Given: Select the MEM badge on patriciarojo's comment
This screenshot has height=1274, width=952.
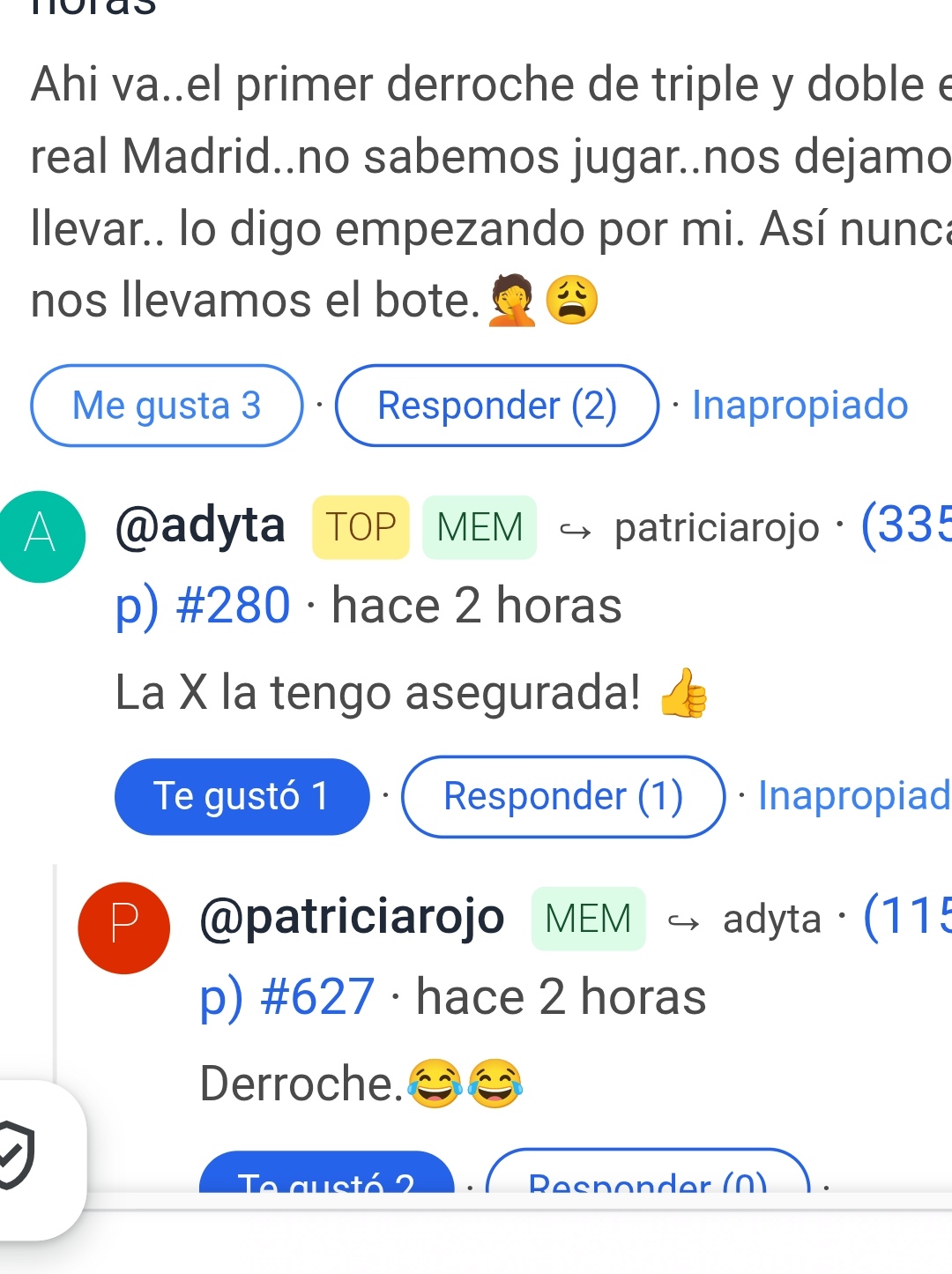Looking at the screenshot, I should [588, 920].
